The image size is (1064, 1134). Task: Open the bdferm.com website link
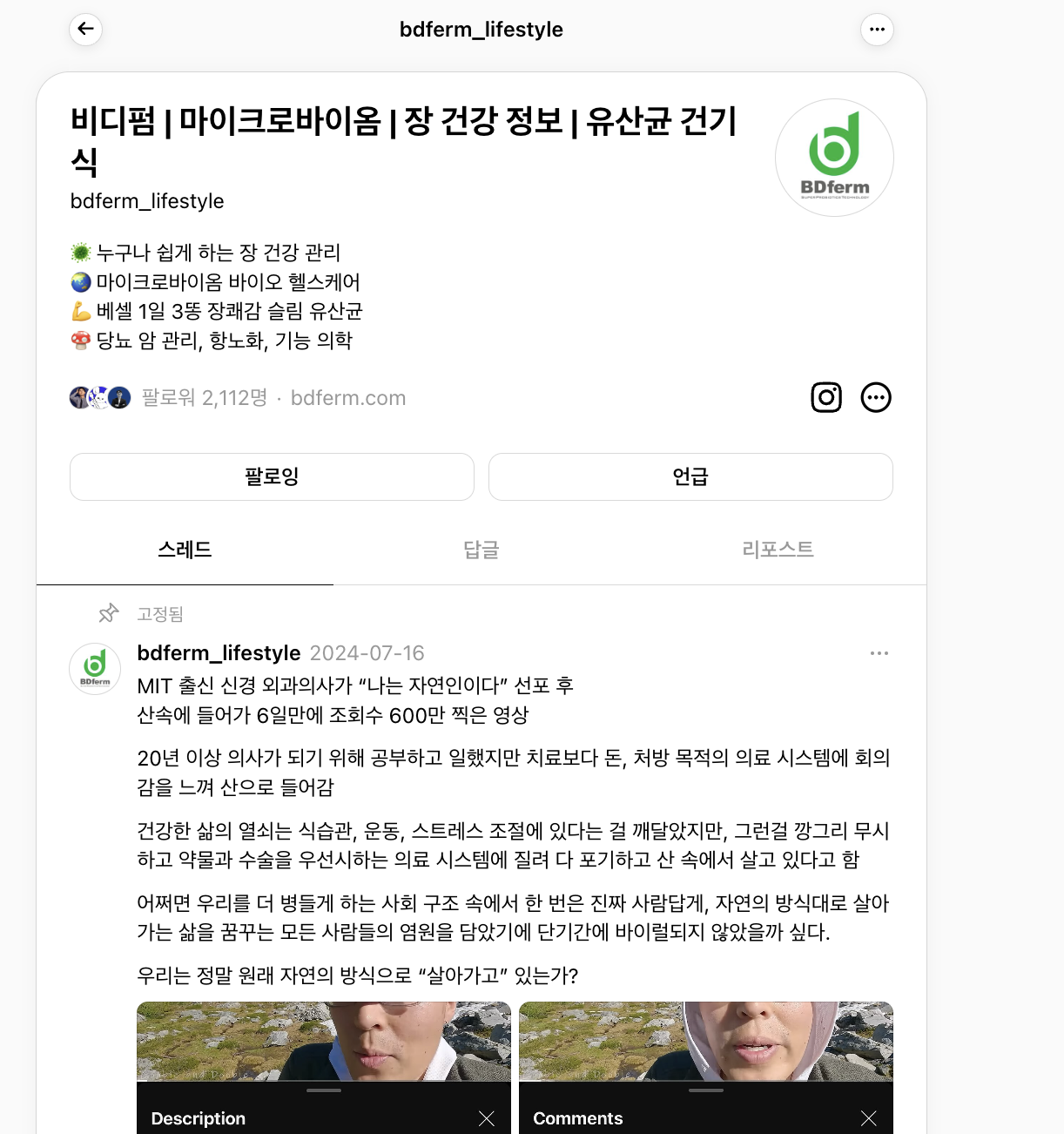pyautogui.click(x=348, y=398)
